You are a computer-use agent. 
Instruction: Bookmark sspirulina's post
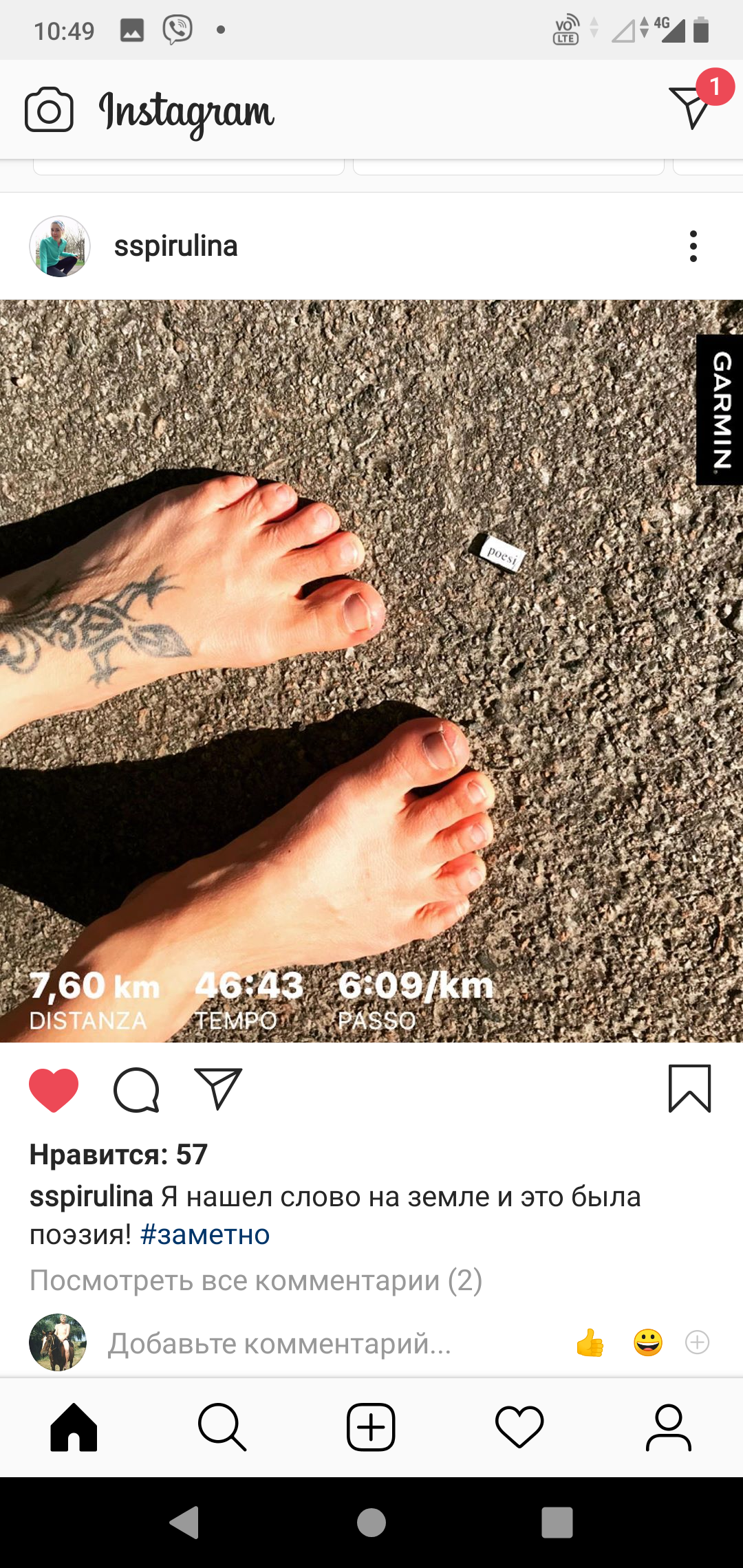click(x=689, y=1089)
